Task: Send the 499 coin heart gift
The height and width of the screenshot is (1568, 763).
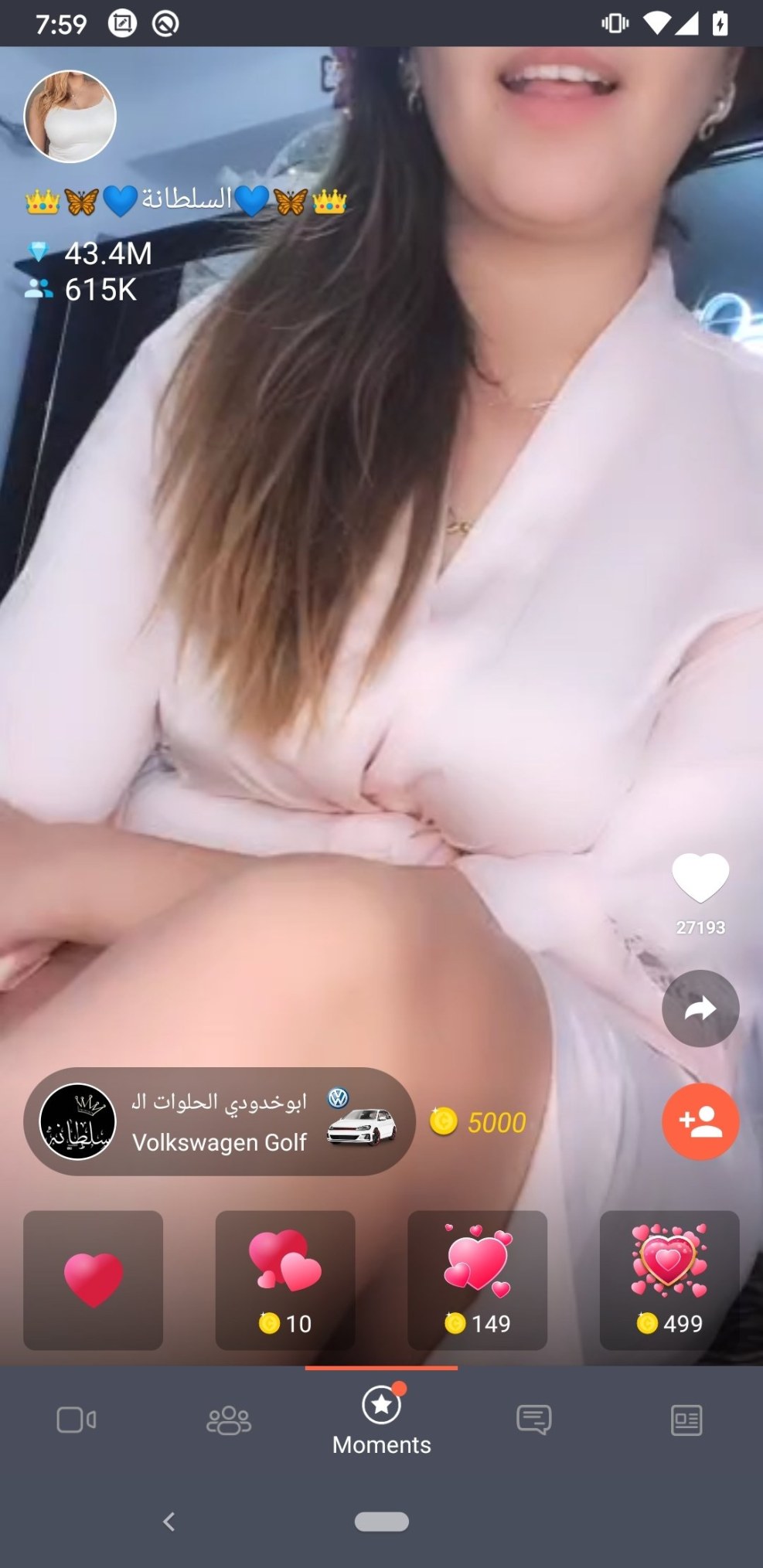Action: pos(669,1280)
